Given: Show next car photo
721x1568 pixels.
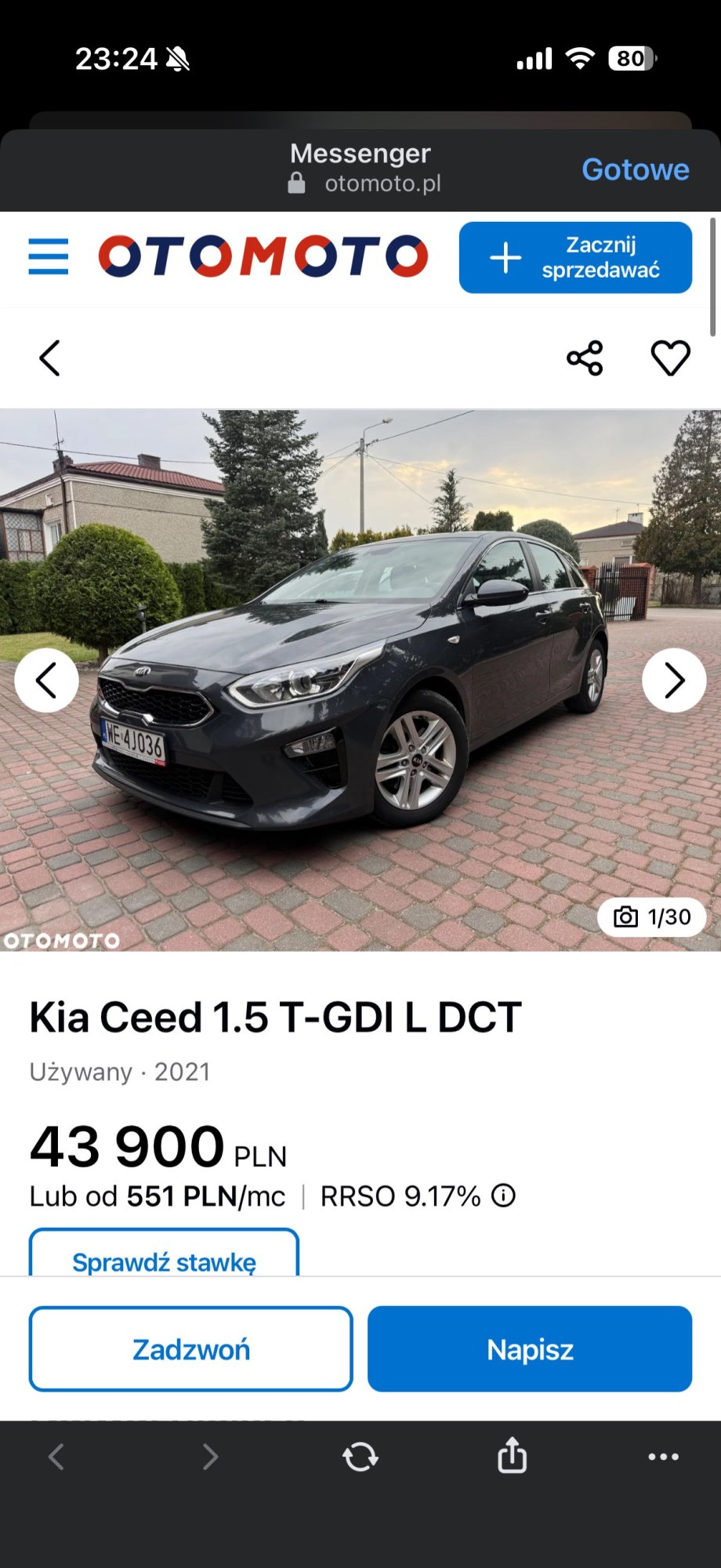Looking at the screenshot, I should coord(674,681).
